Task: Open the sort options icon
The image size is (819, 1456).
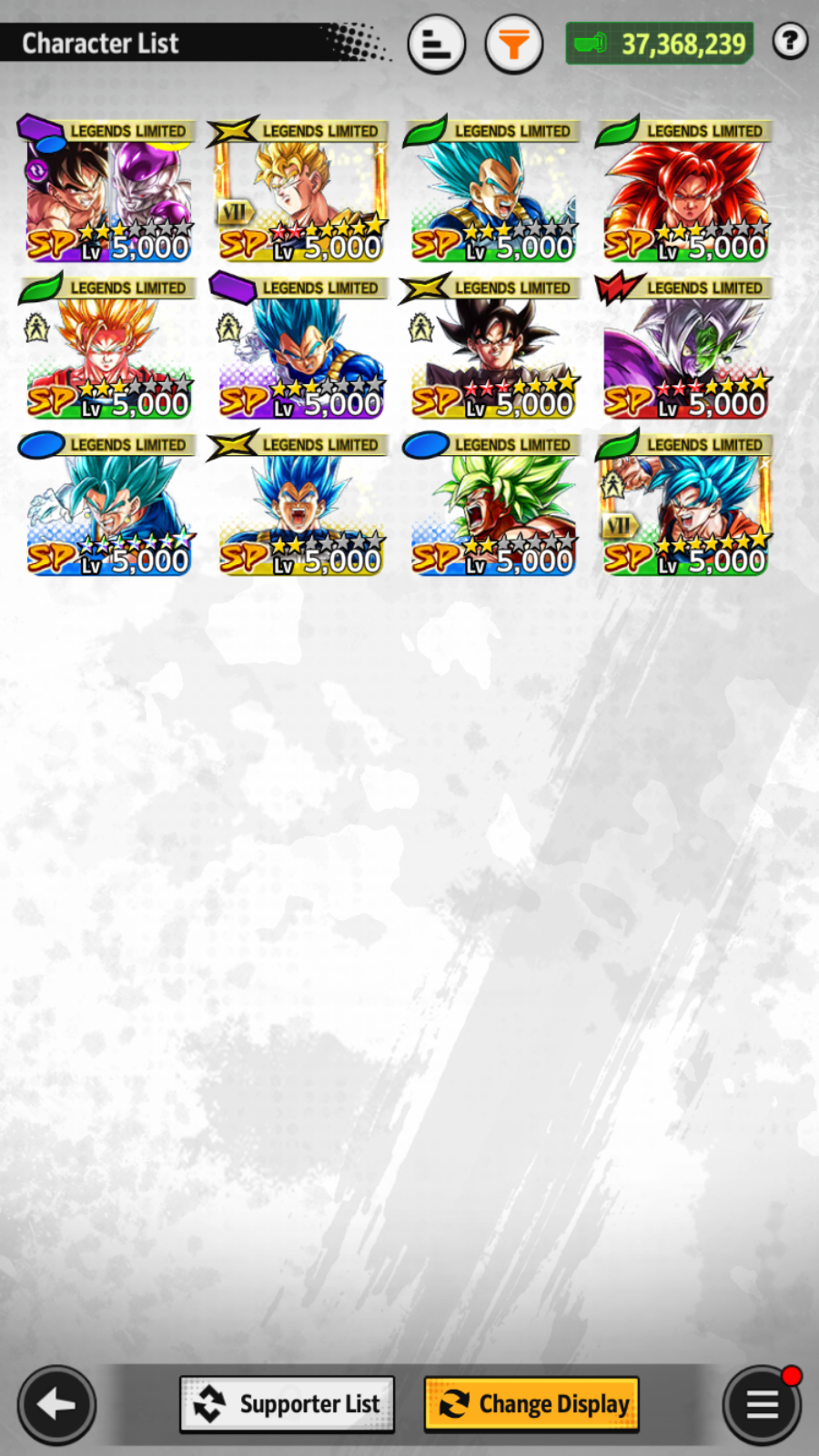Action: pos(437,44)
